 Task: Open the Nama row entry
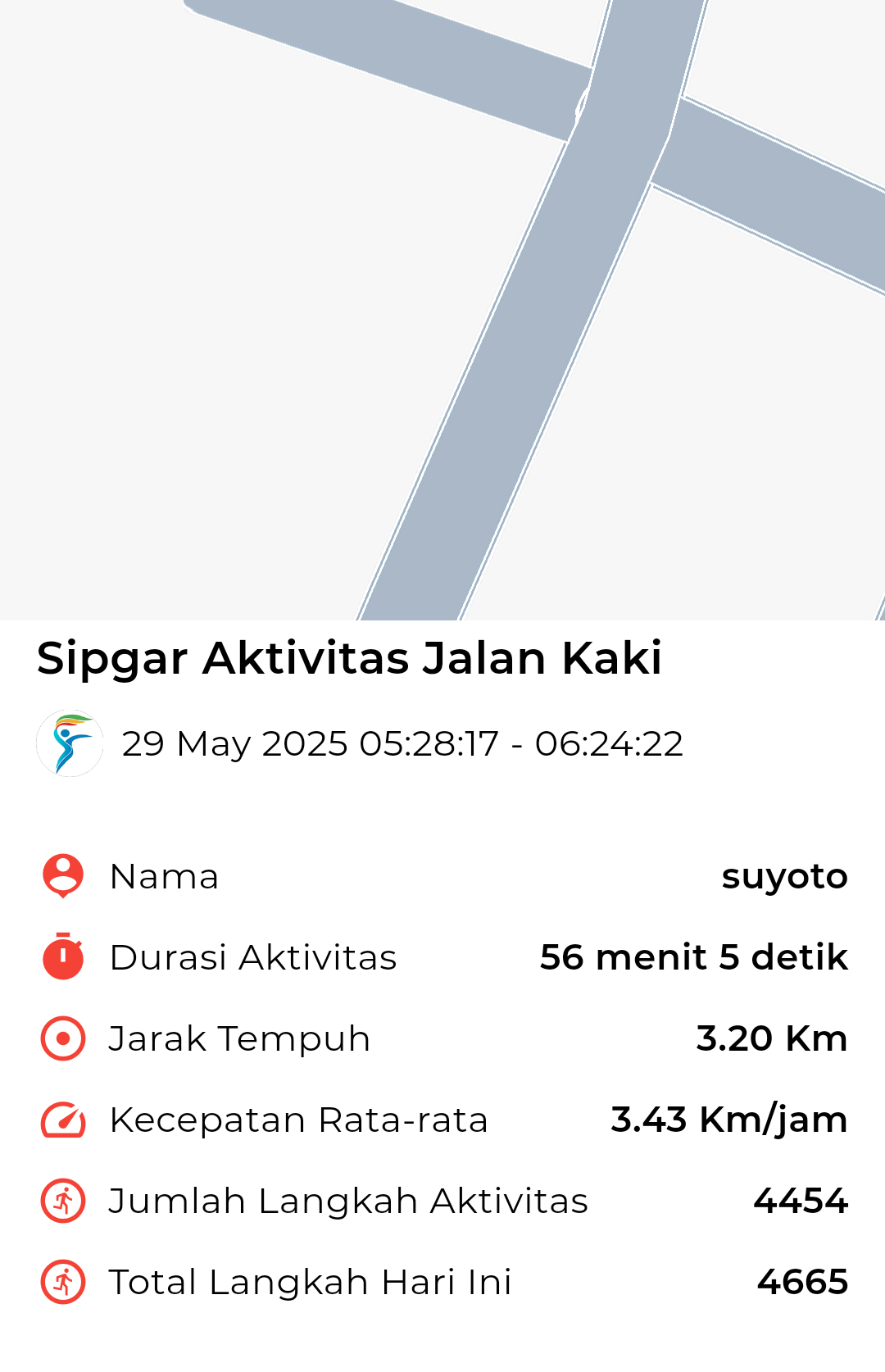tap(442, 875)
